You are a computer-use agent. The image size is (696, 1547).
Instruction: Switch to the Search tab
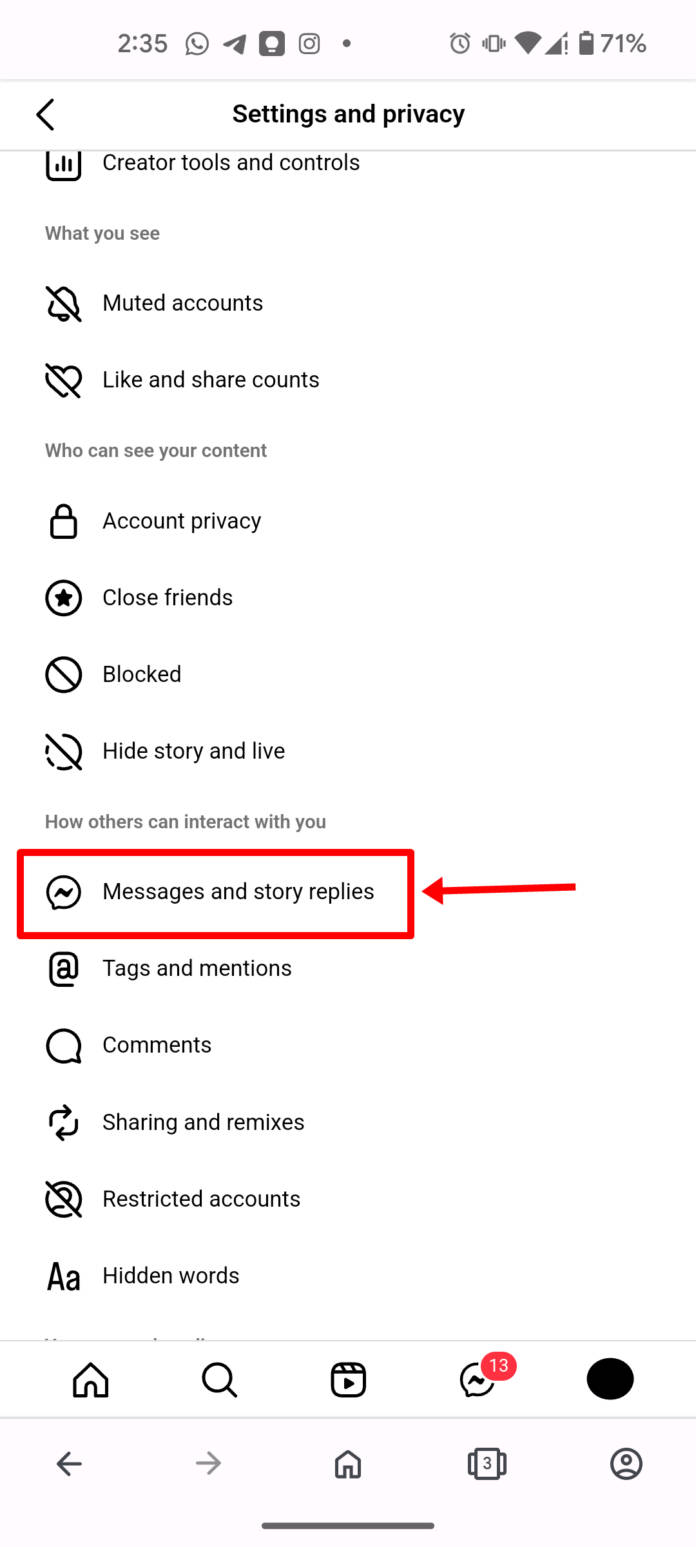point(219,1380)
